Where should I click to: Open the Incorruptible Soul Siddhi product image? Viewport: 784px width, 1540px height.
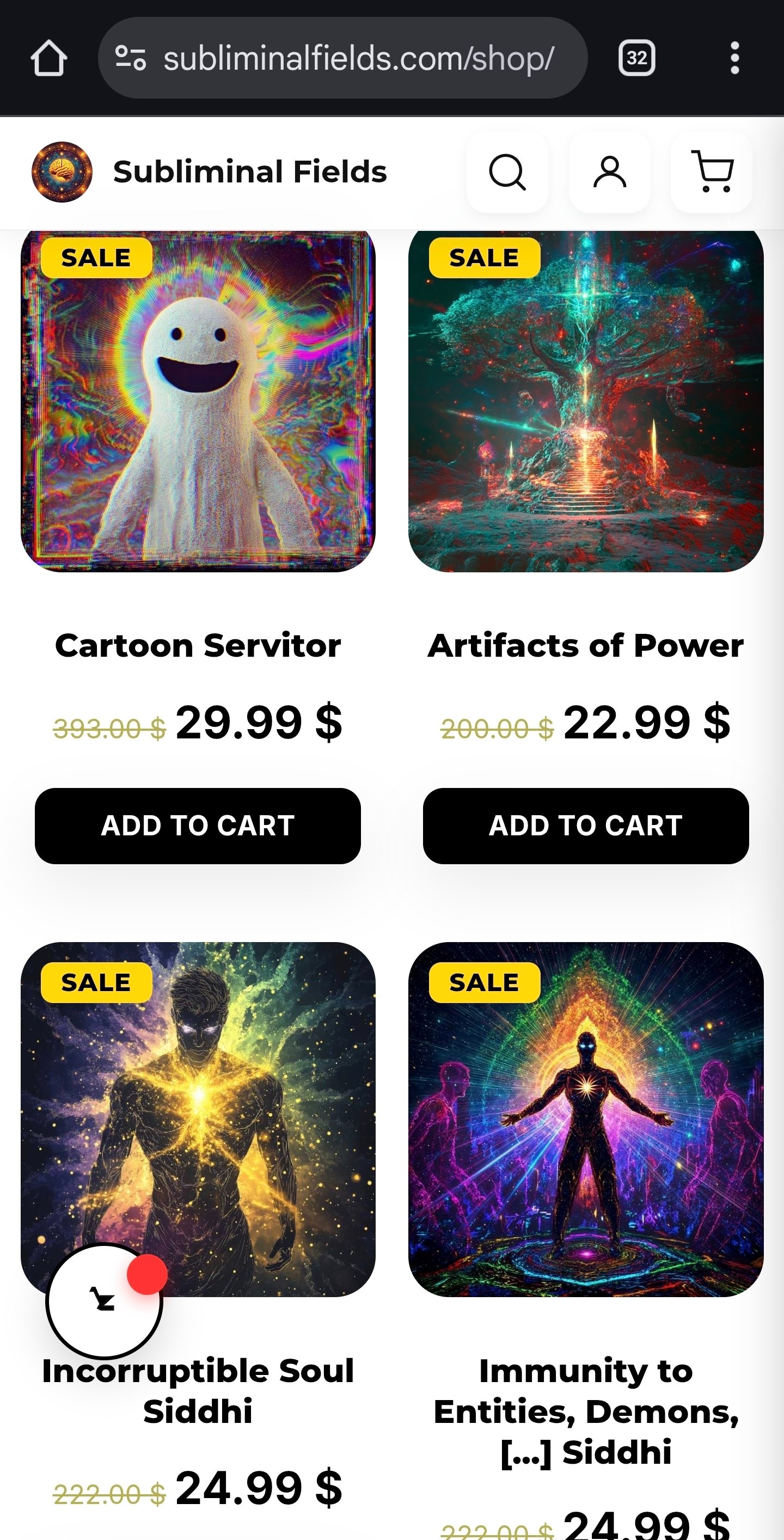point(198,1119)
